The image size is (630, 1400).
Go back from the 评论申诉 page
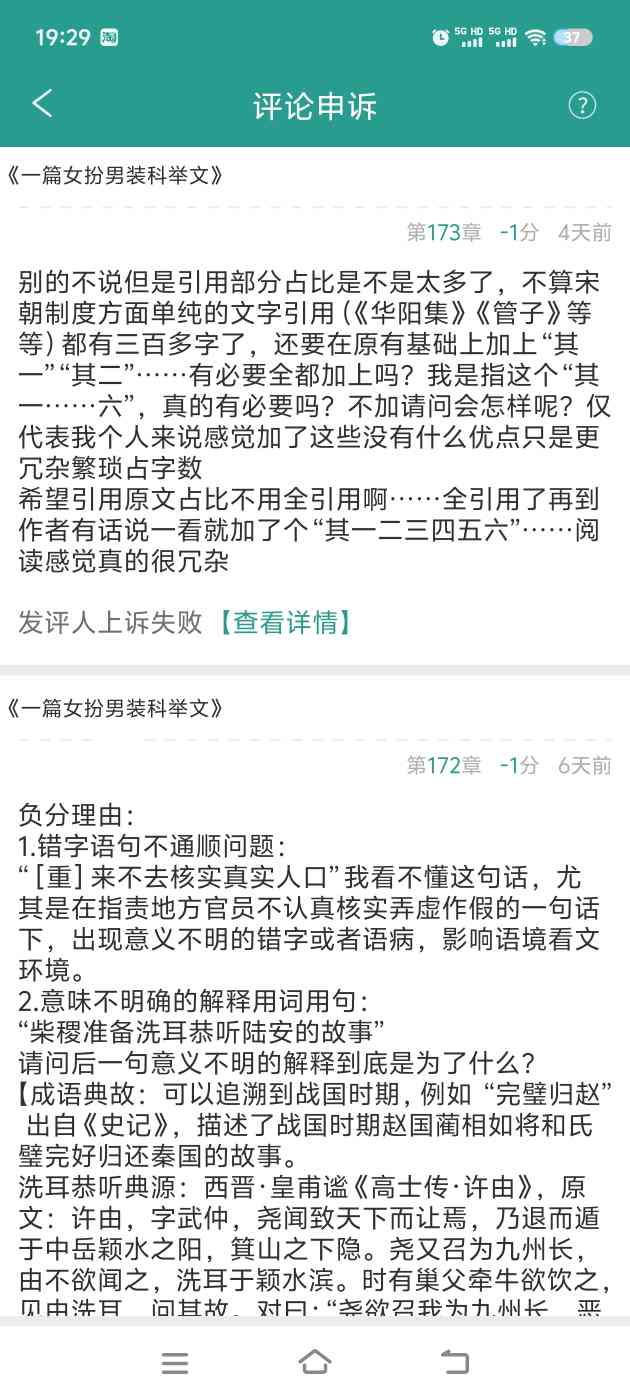click(42, 104)
